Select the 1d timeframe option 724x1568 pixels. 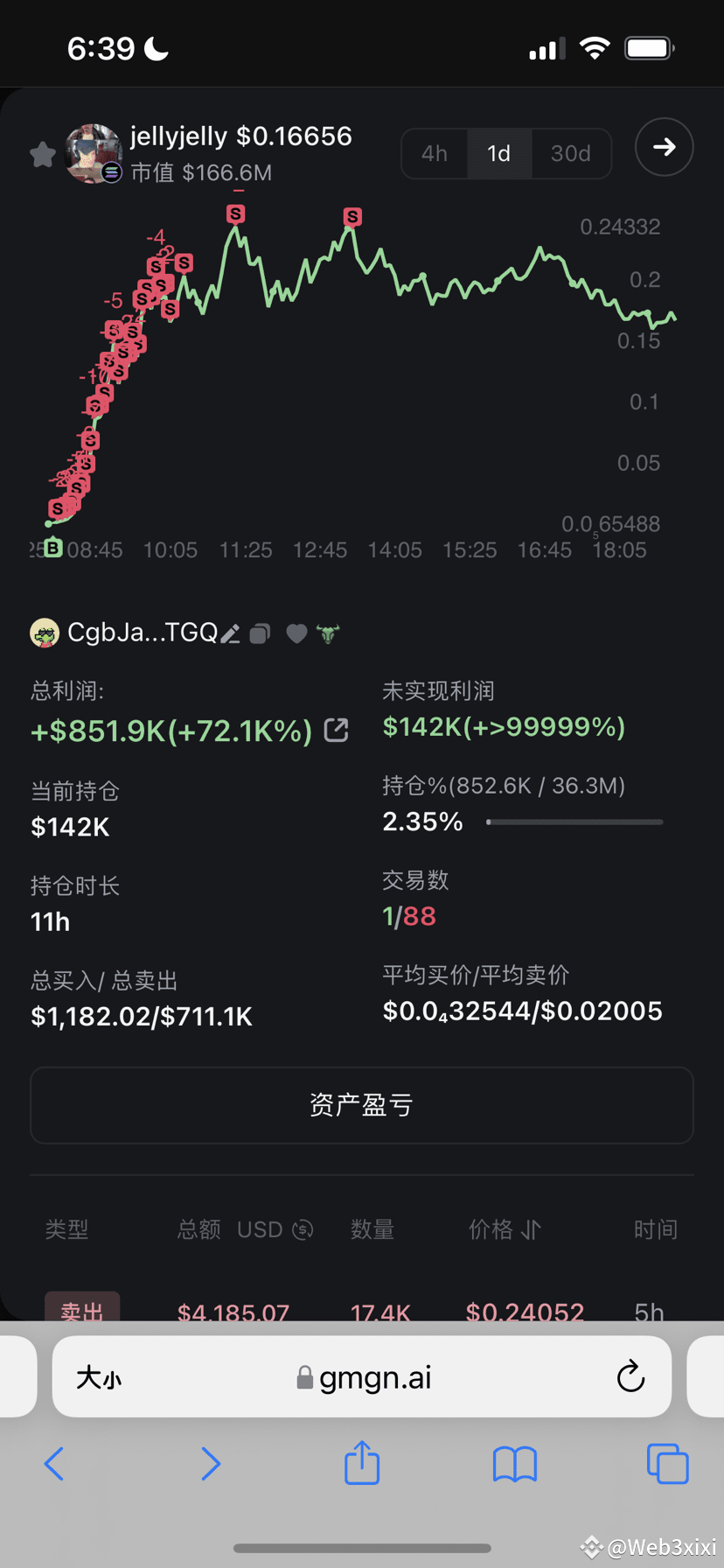coord(499,153)
